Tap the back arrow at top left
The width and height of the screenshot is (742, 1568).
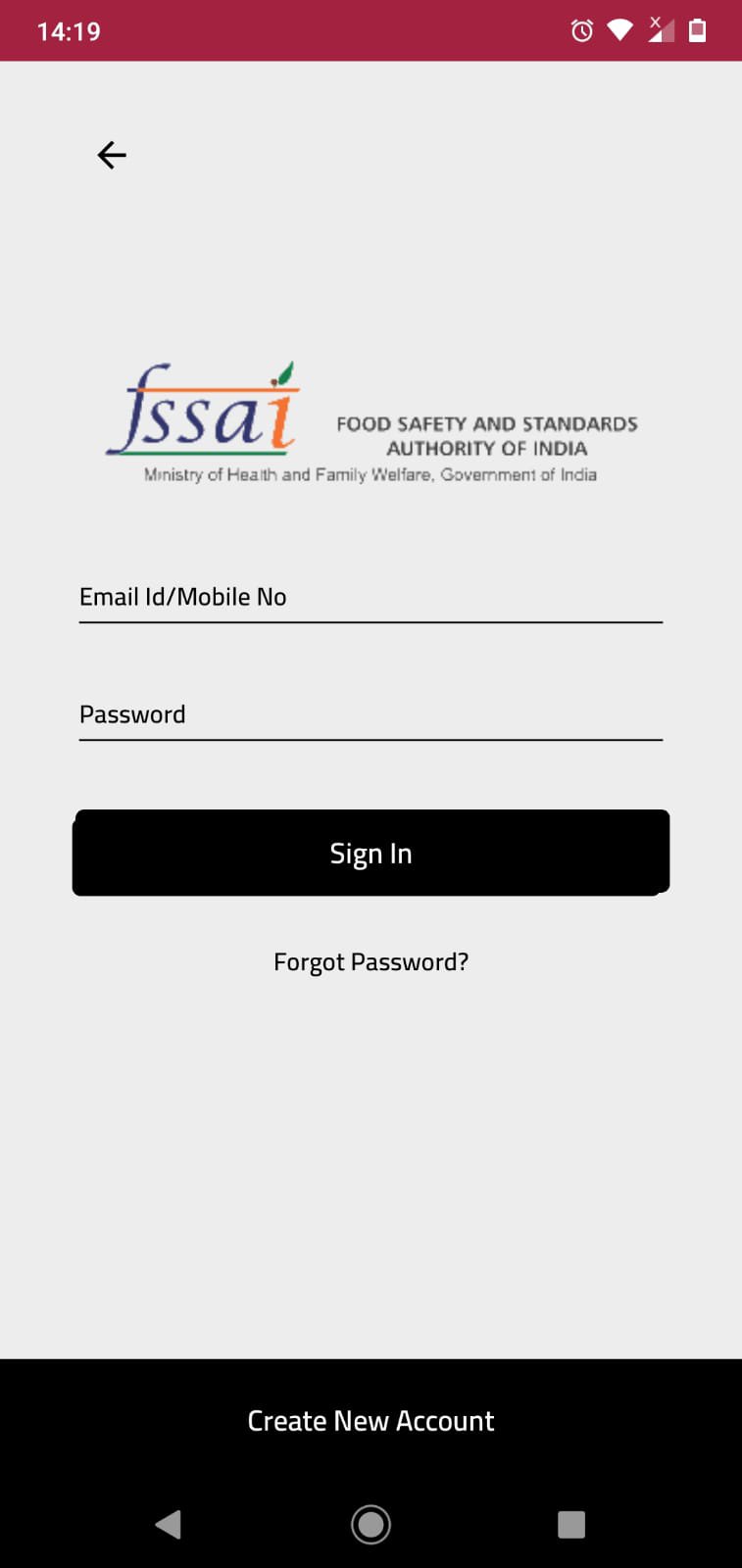tap(112, 154)
